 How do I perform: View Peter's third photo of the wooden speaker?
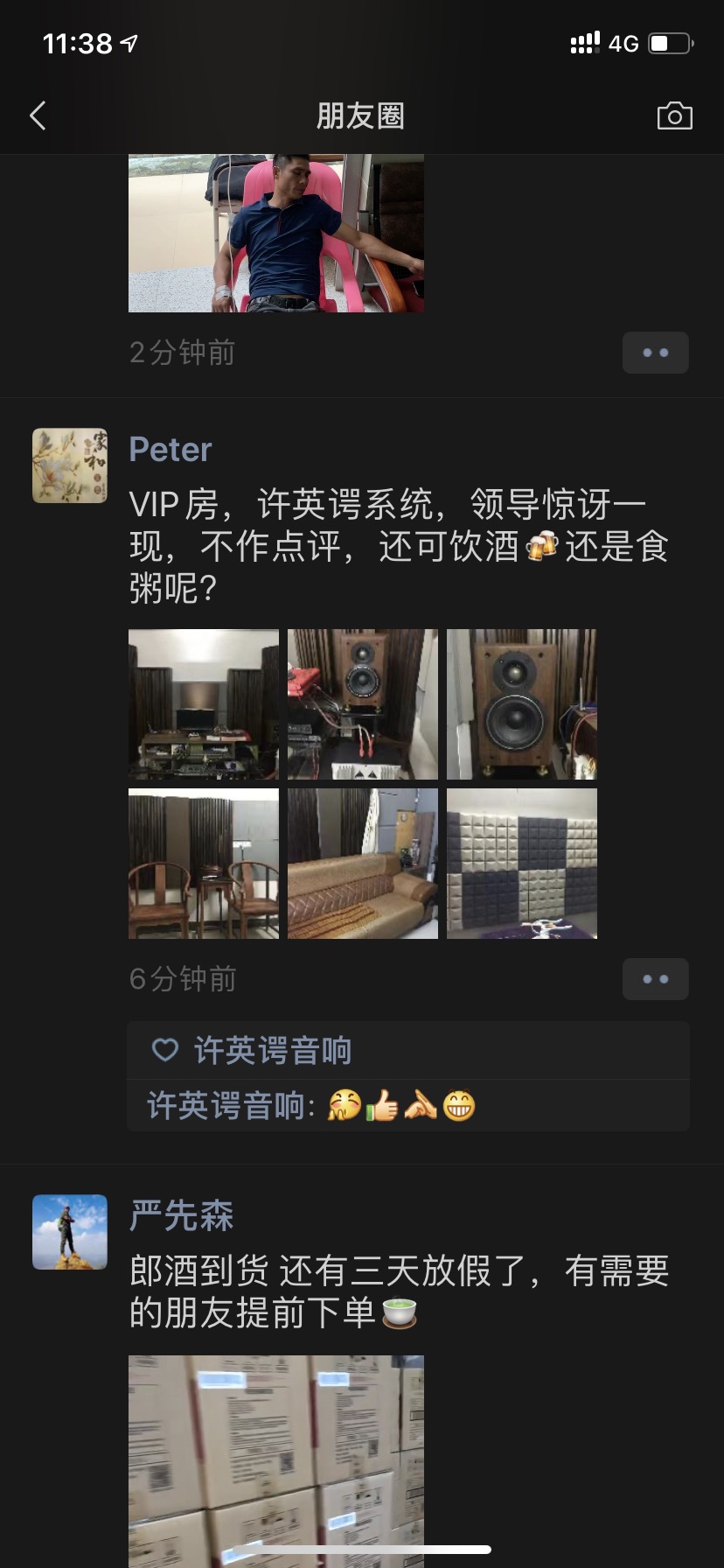click(522, 704)
